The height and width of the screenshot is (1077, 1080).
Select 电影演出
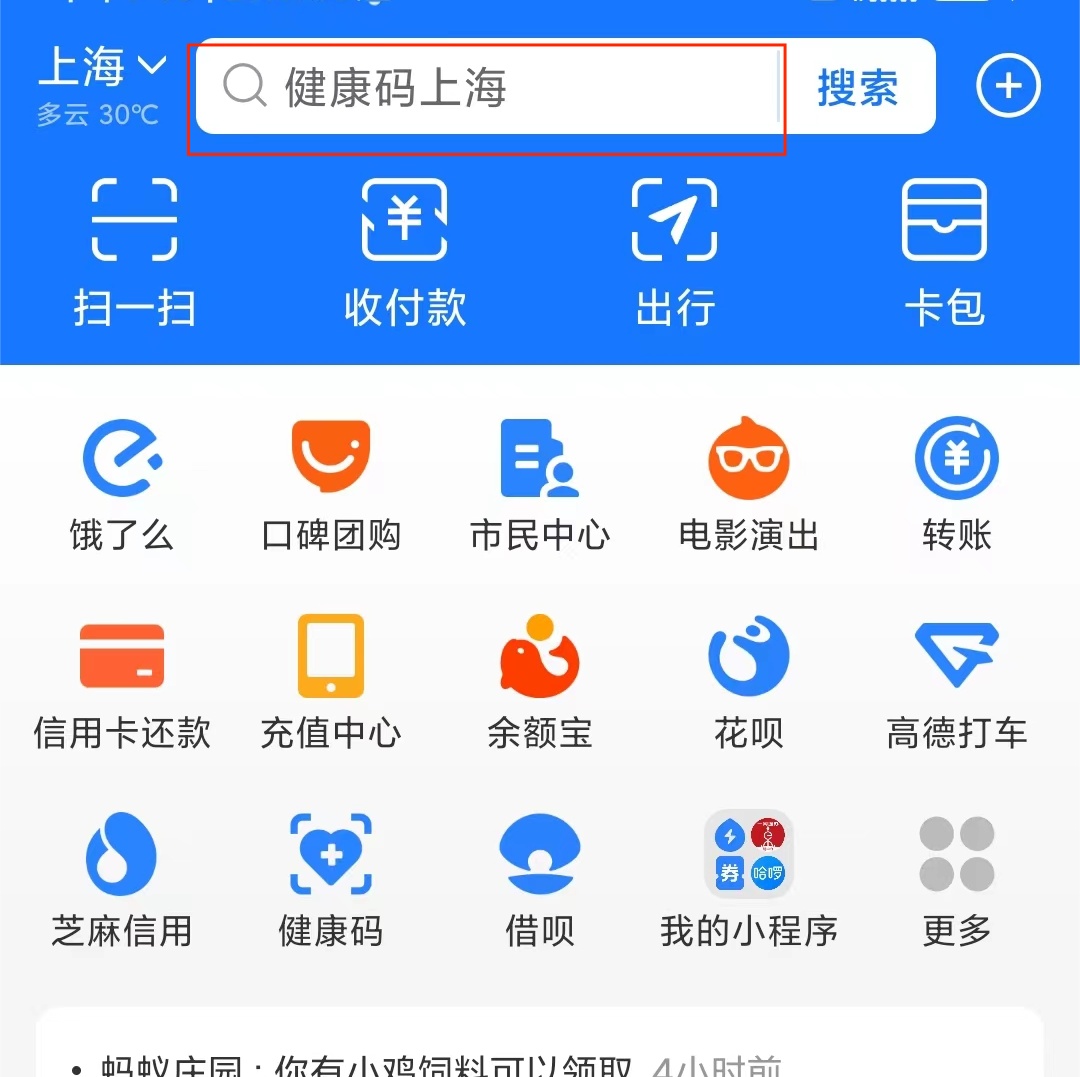click(x=748, y=485)
